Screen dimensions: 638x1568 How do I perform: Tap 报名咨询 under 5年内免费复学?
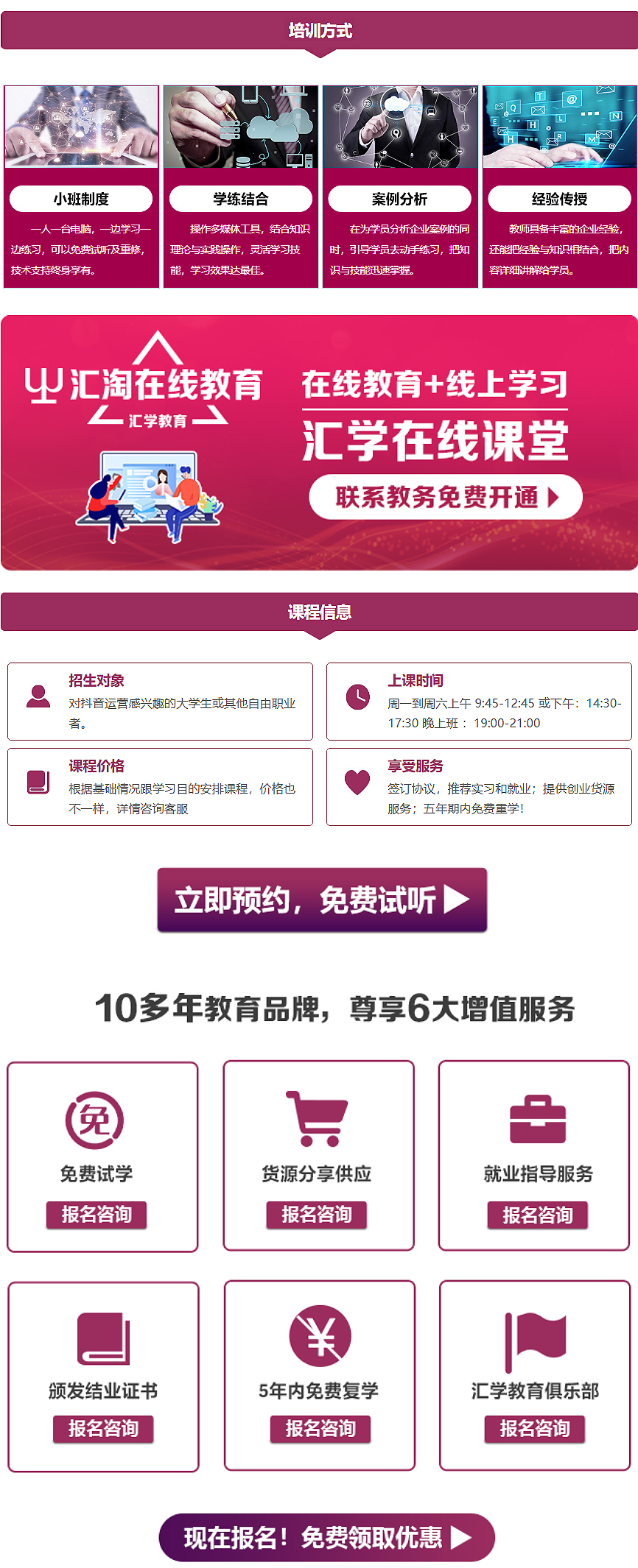[320, 1428]
